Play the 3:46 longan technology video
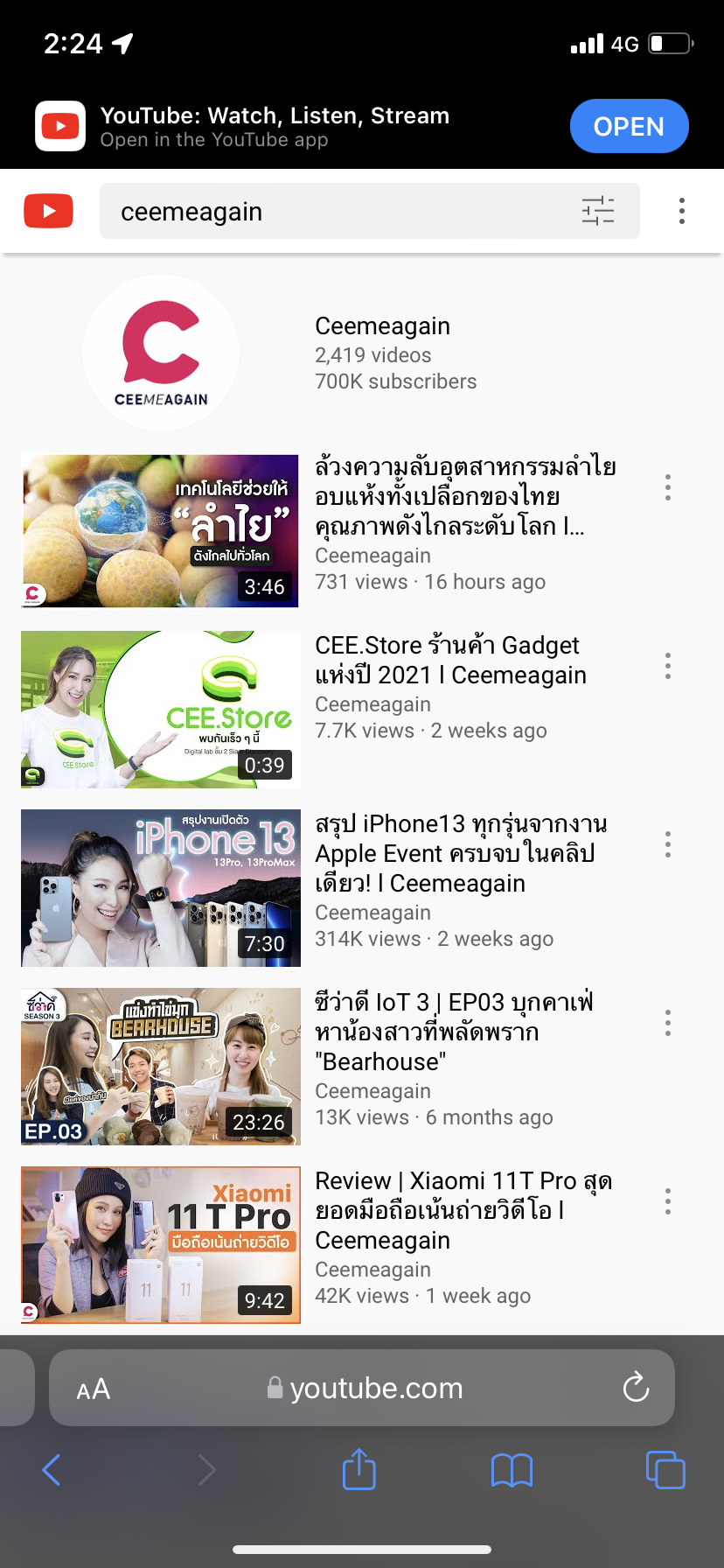Viewport: 724px width, 1568px height. coord(160,531)
